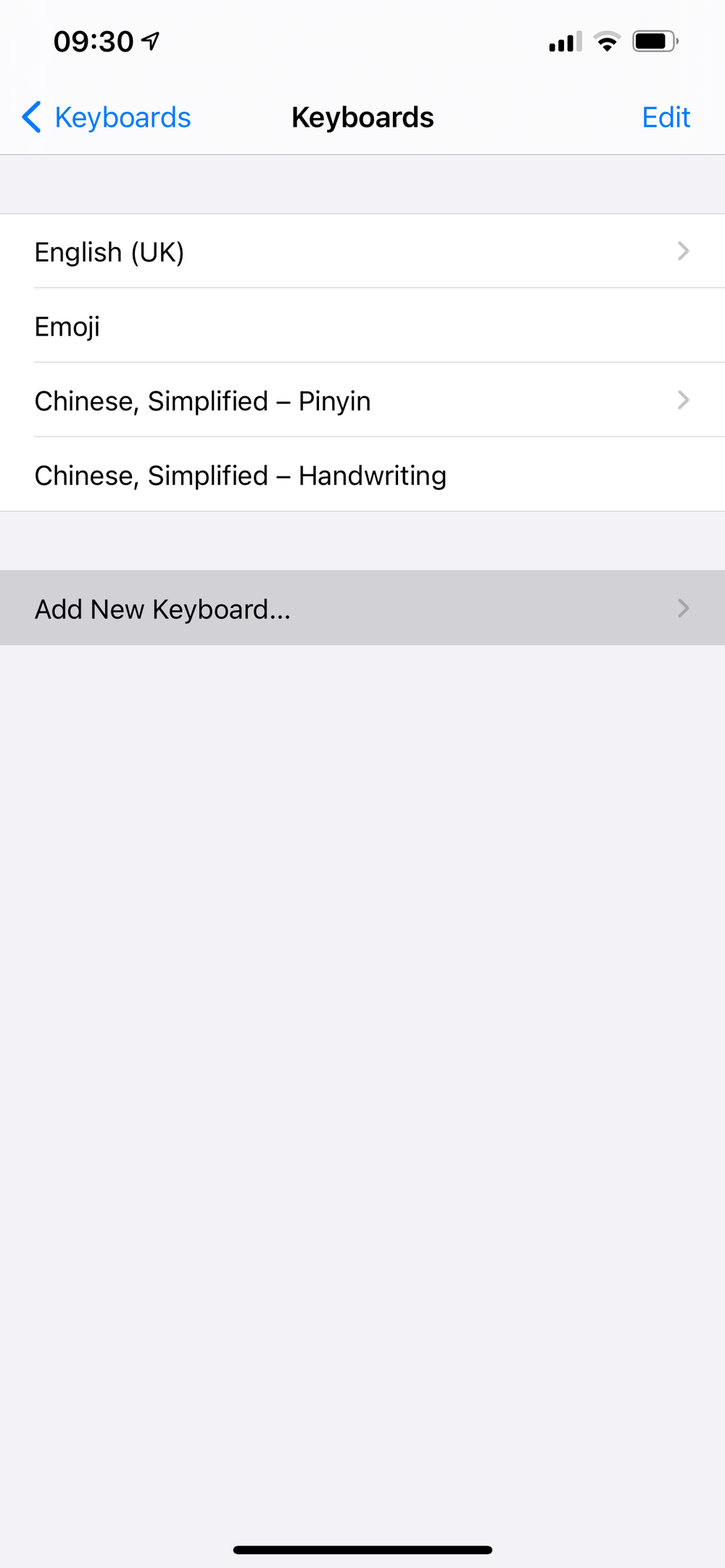Tap the Wi-Fi status icon
This screenshot has width=725, height=1568.
point(606,41)
